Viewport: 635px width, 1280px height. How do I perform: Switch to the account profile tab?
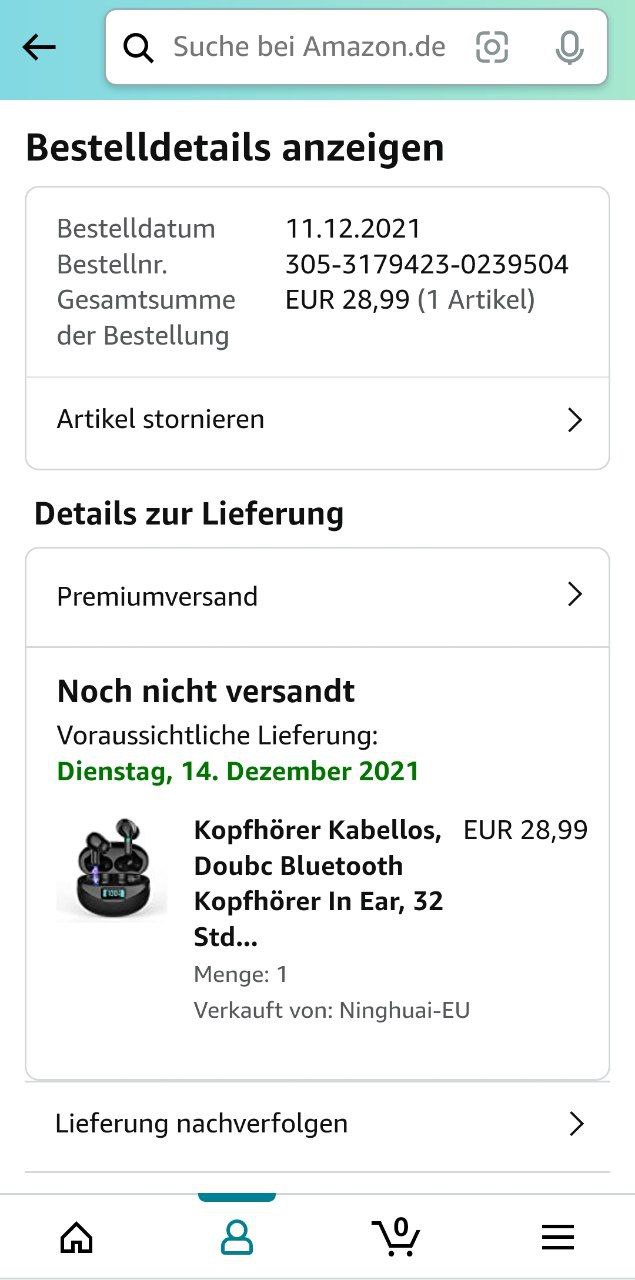coord(237,1238)
